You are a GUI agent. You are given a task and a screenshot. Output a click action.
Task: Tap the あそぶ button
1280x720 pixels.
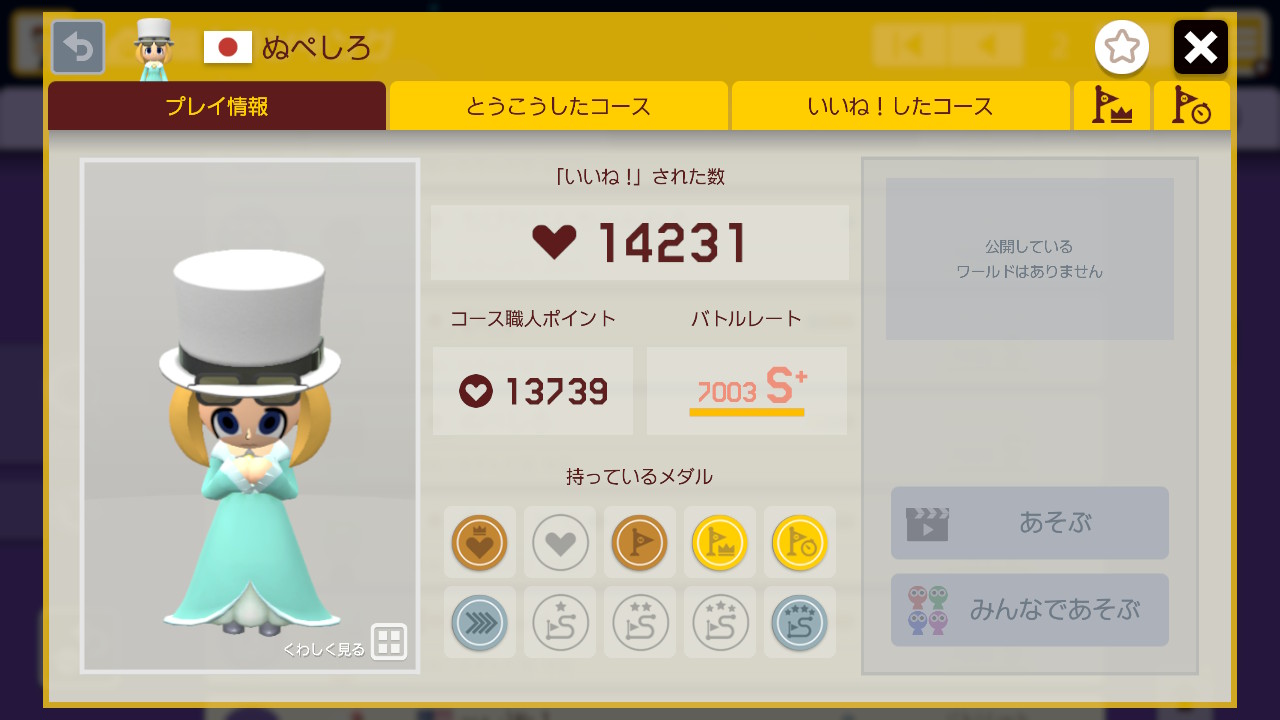click(1029, 523)
